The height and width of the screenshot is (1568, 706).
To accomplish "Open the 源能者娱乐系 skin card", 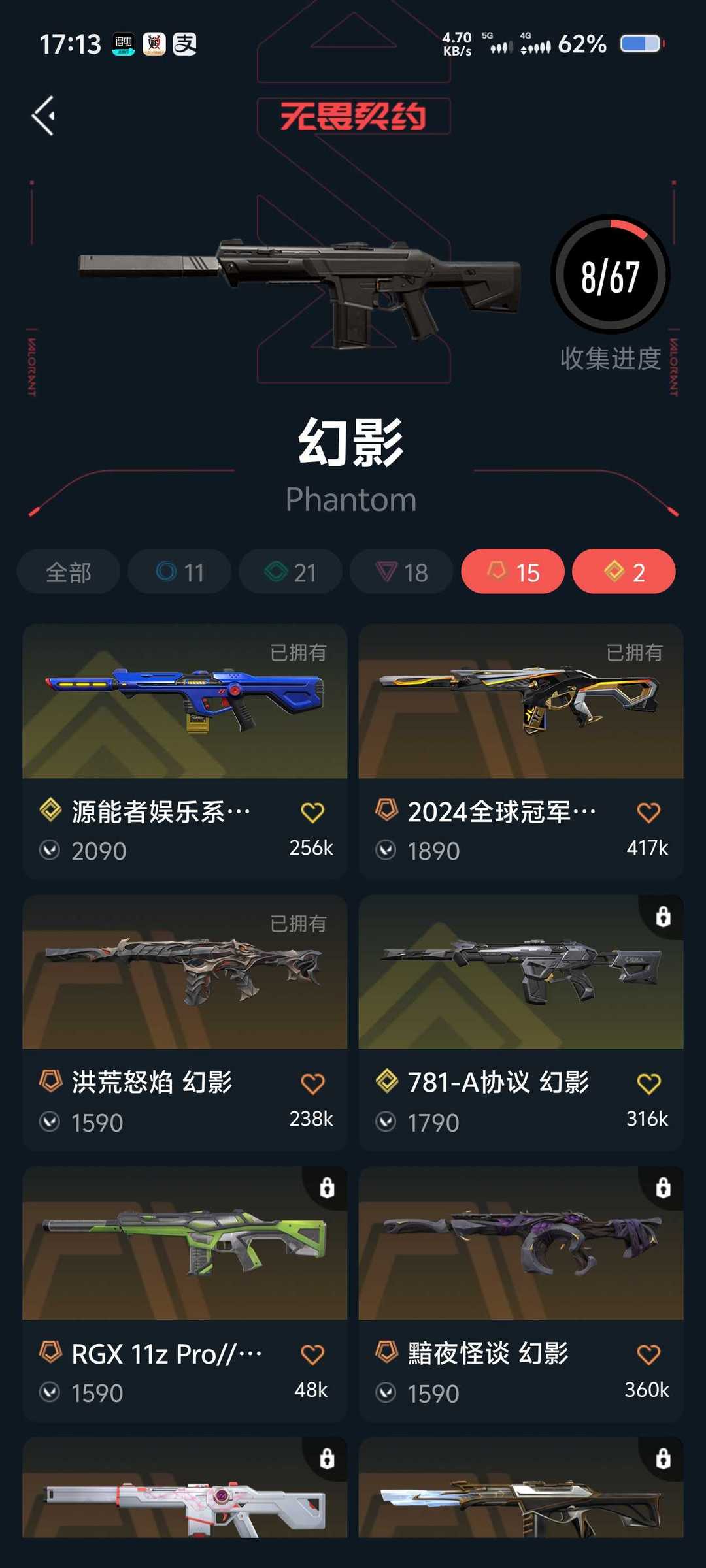I will (185, 751).
